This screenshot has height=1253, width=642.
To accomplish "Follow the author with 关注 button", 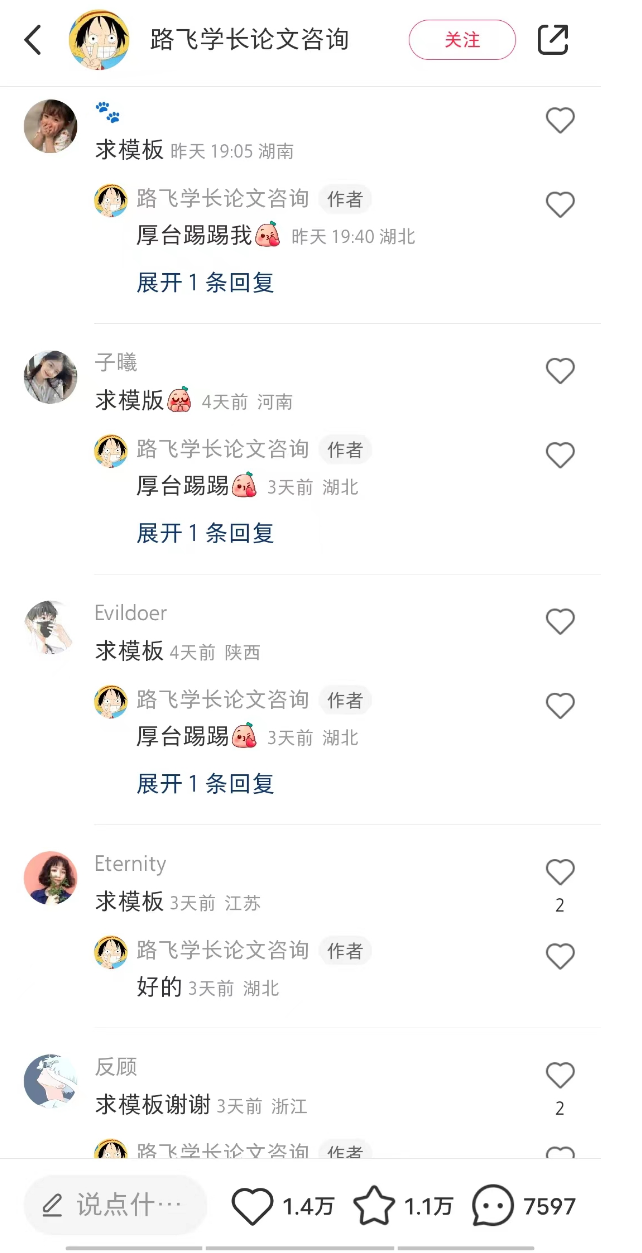I will click(x=462, y=40).
